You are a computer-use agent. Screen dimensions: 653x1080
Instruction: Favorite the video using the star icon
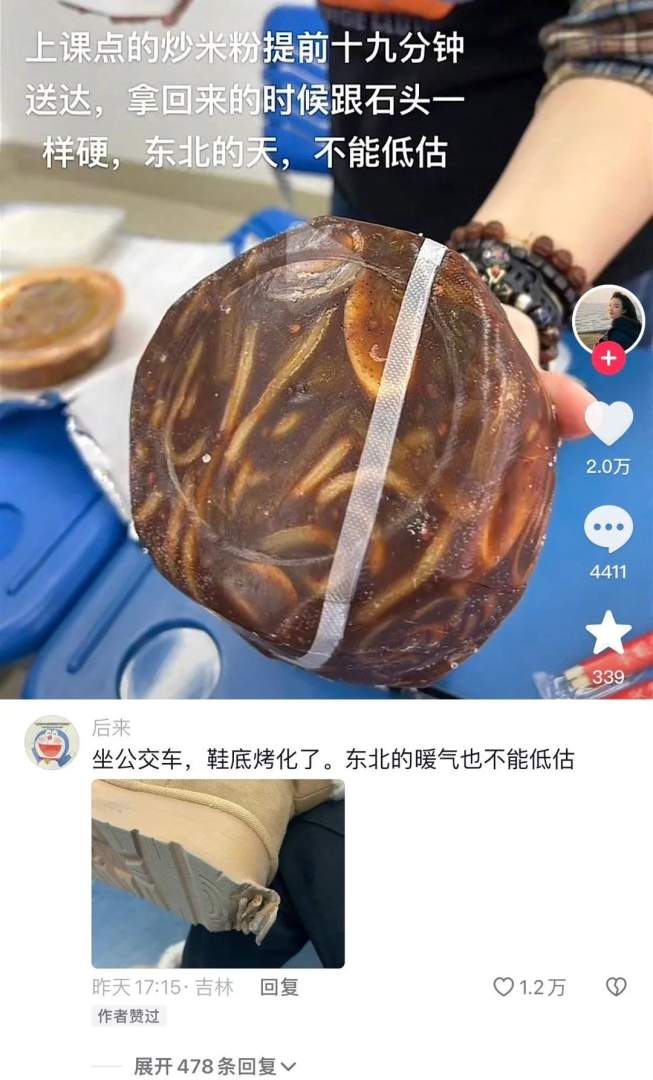[608, 633]
